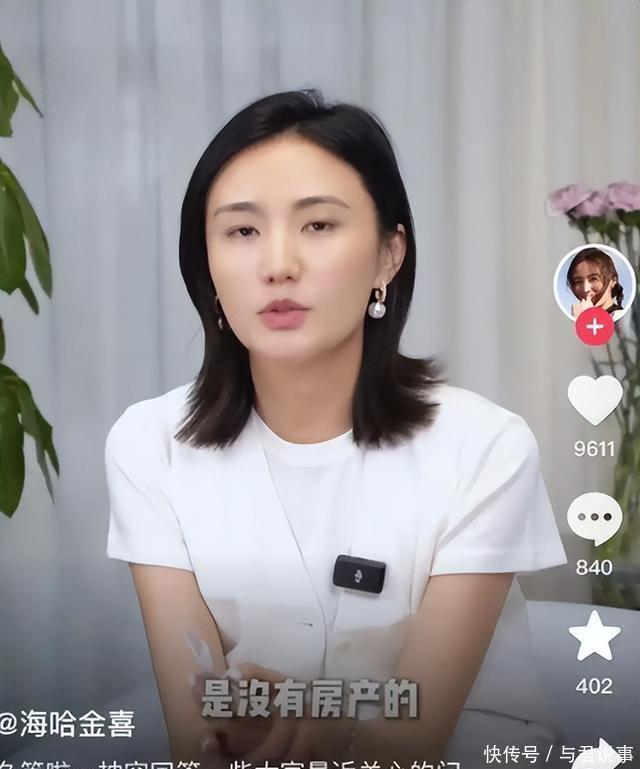Open the creator's profile avatar

pyautogui.click(x=594, y=281)
